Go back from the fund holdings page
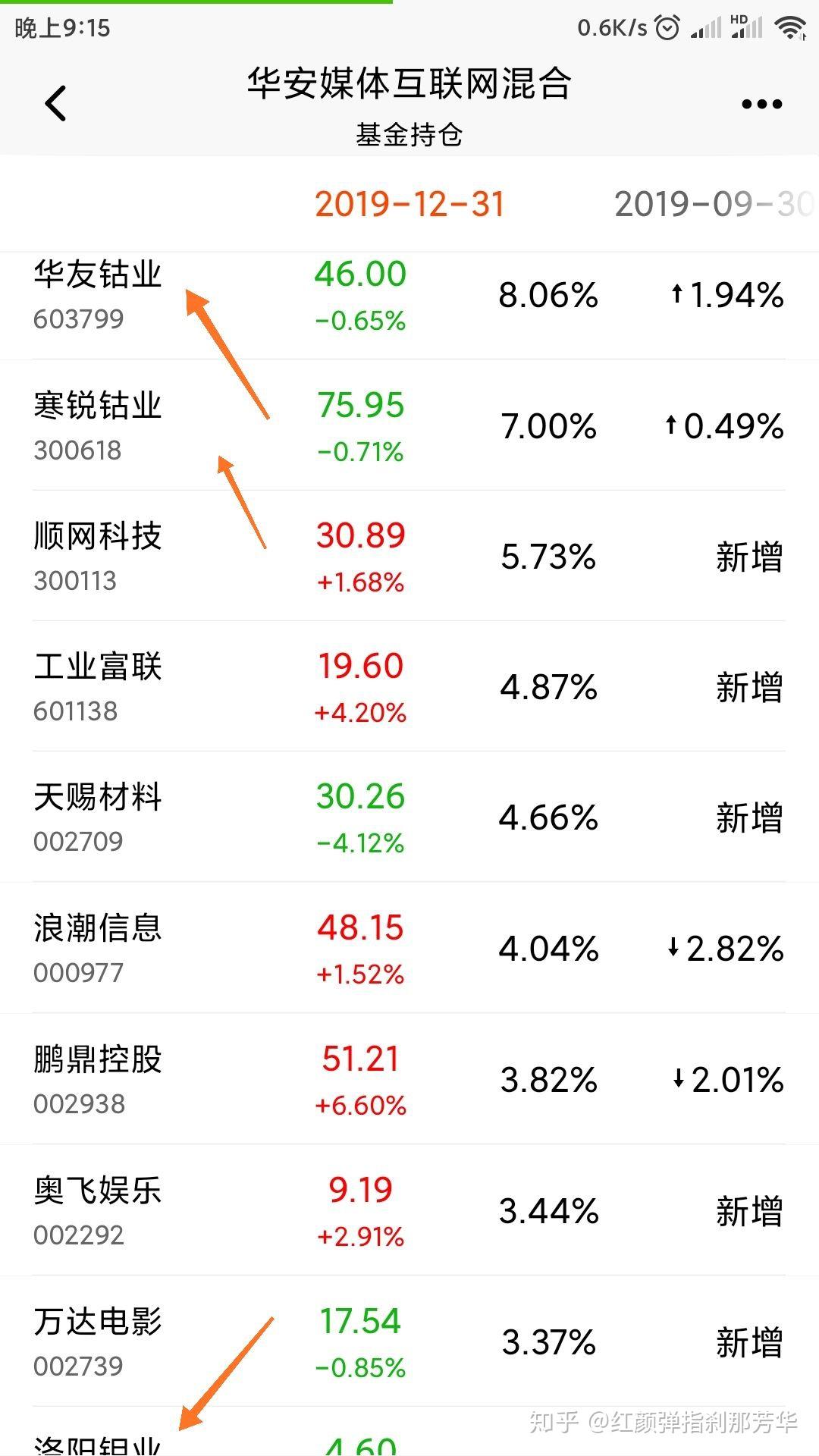This screenshot has width=819, height=1456. click(x=56, y=104)
